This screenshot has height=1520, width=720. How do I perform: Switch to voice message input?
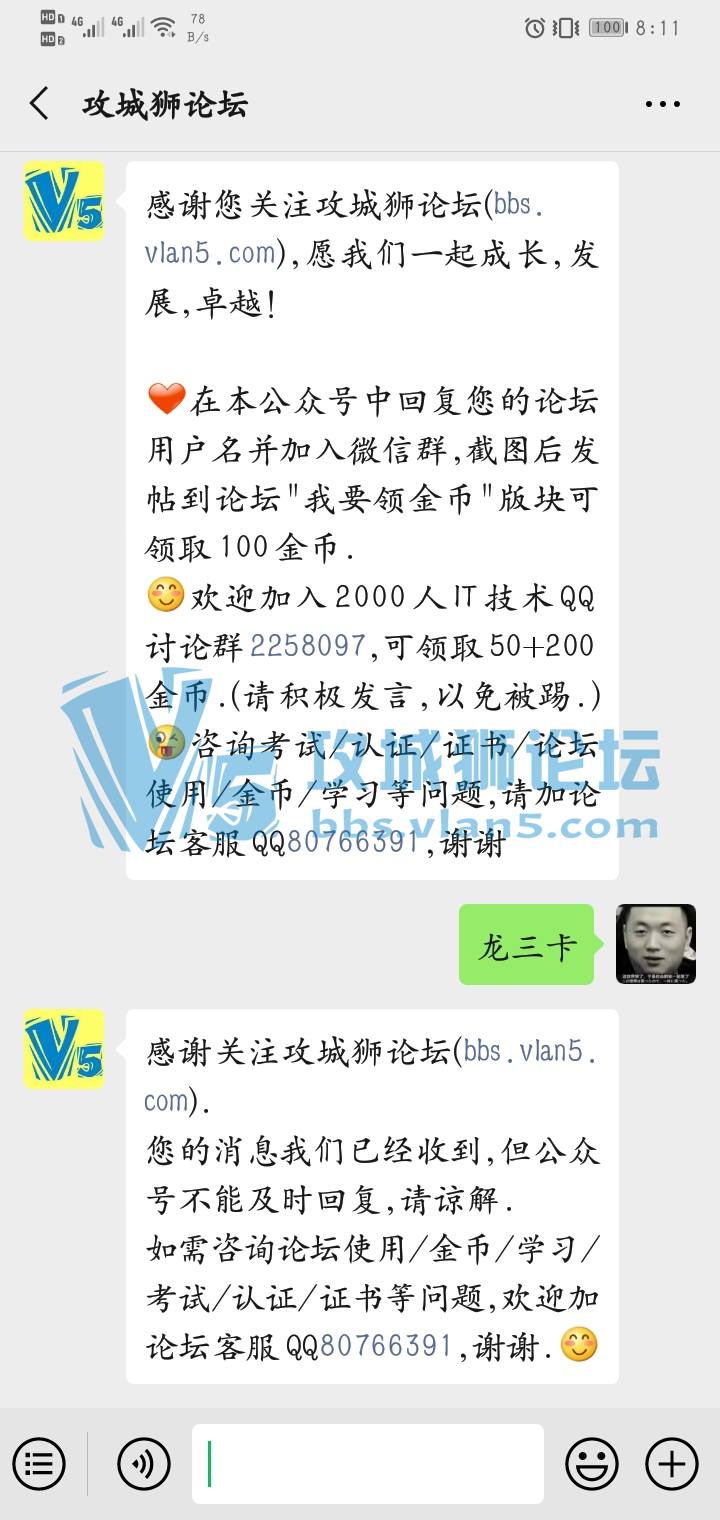144,1464
